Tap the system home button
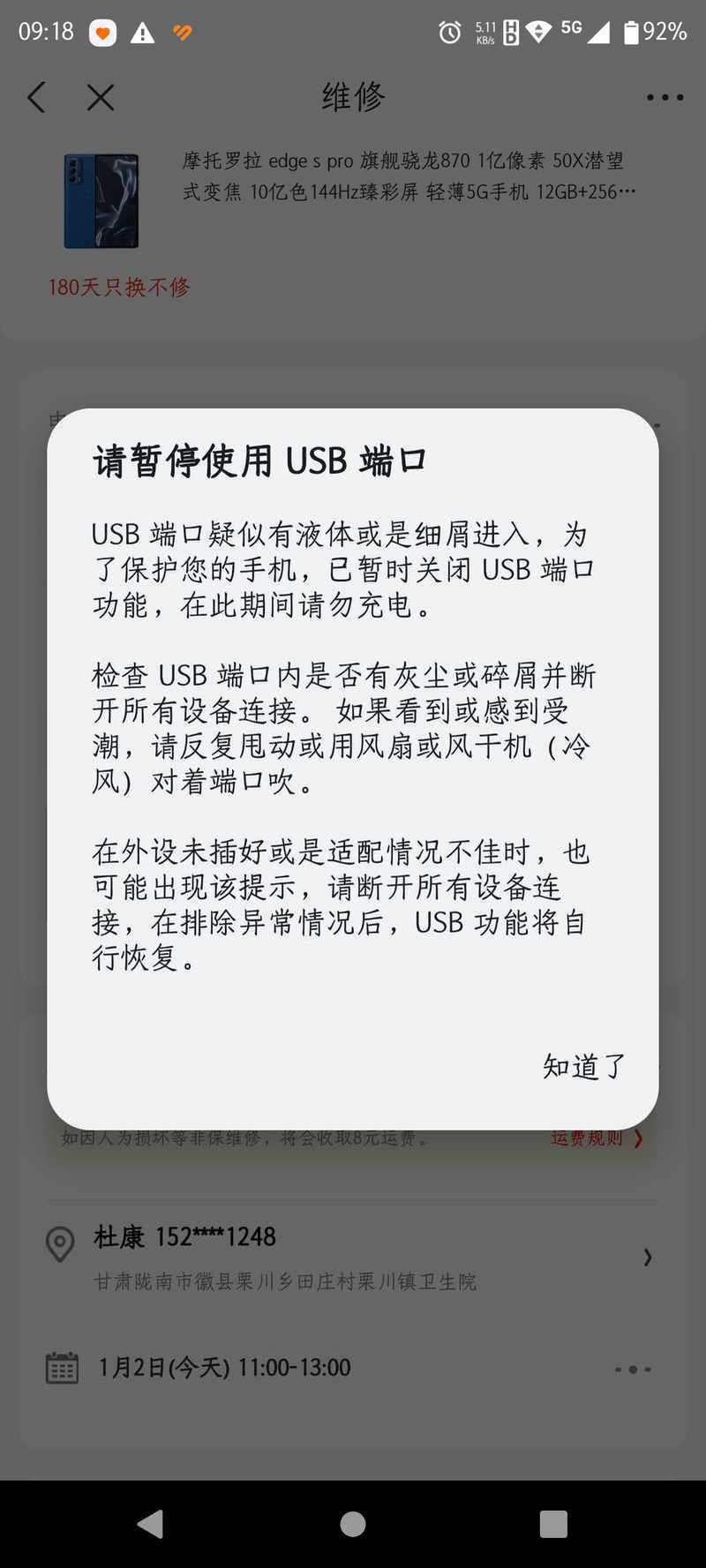The width and height of the screenshot is (706, 1568). coord(353,1524)
